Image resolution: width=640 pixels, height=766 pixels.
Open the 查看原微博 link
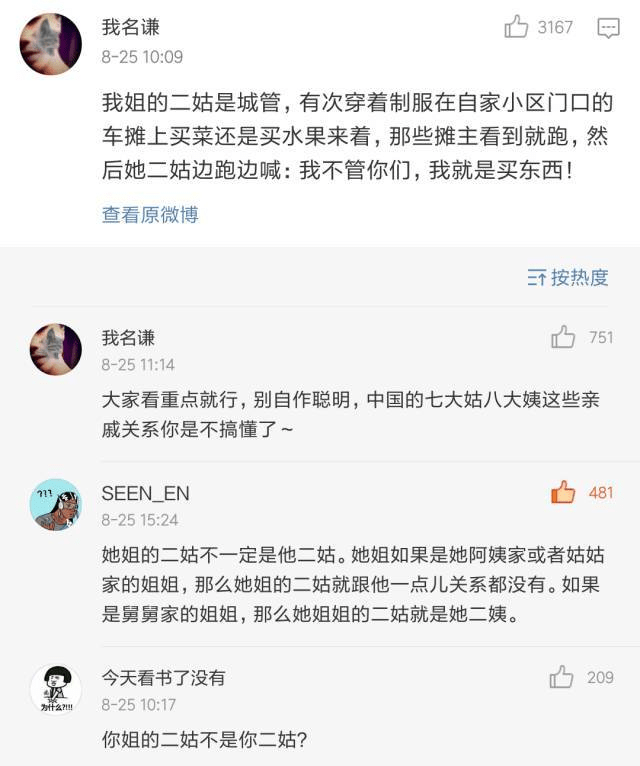pyautogui.click(x=150, y=214)
